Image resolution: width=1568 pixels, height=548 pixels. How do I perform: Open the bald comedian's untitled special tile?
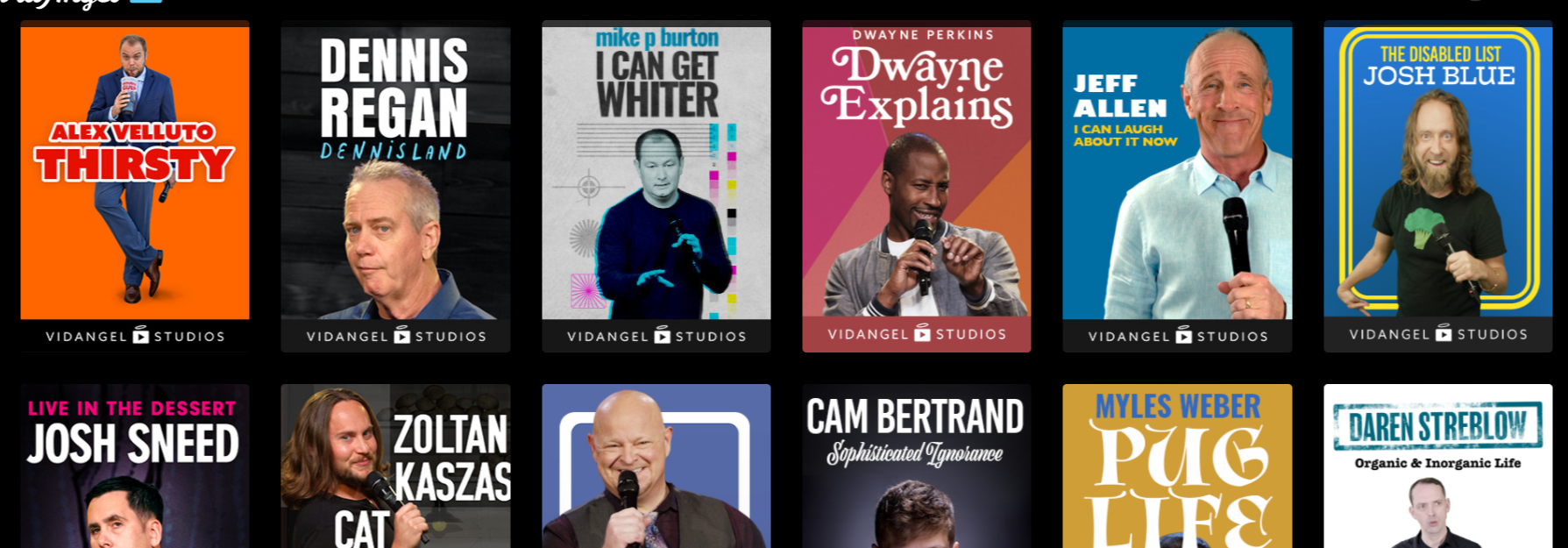click(x=656, y=466)
